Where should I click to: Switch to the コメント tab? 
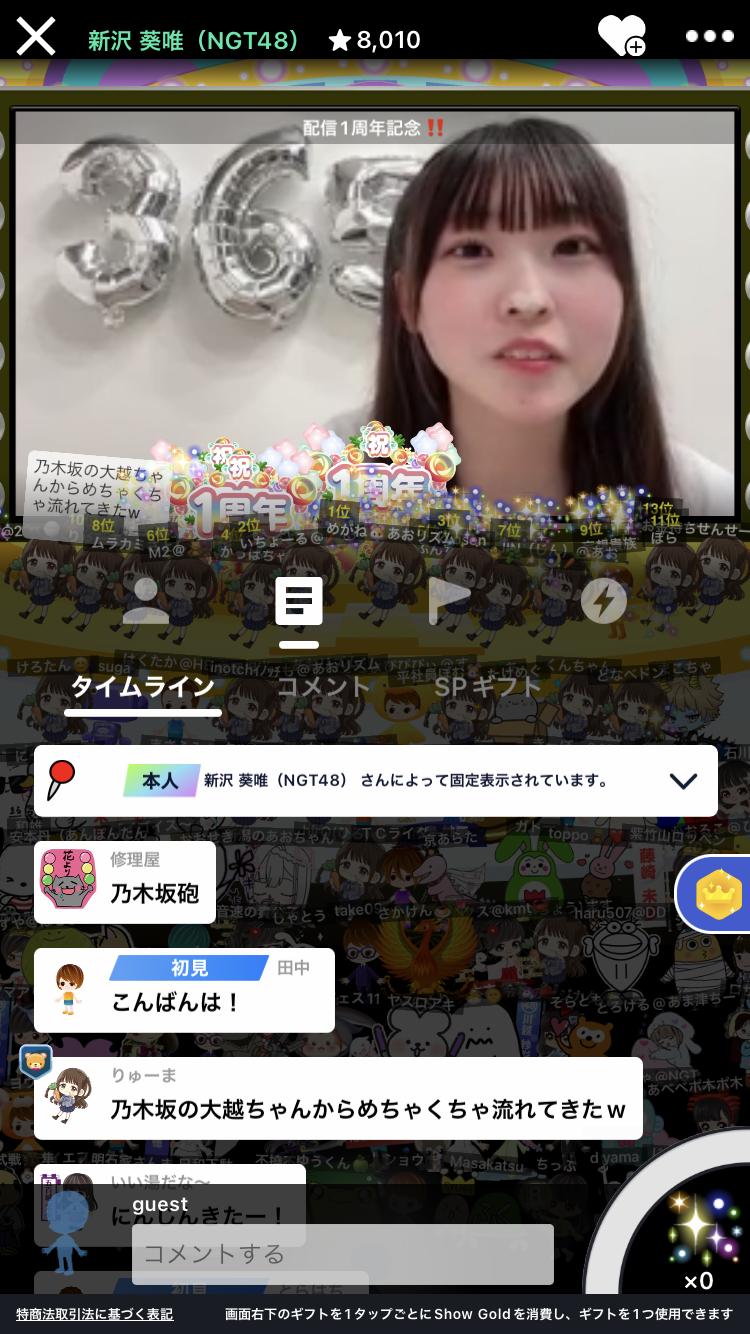tap(324, 686)
